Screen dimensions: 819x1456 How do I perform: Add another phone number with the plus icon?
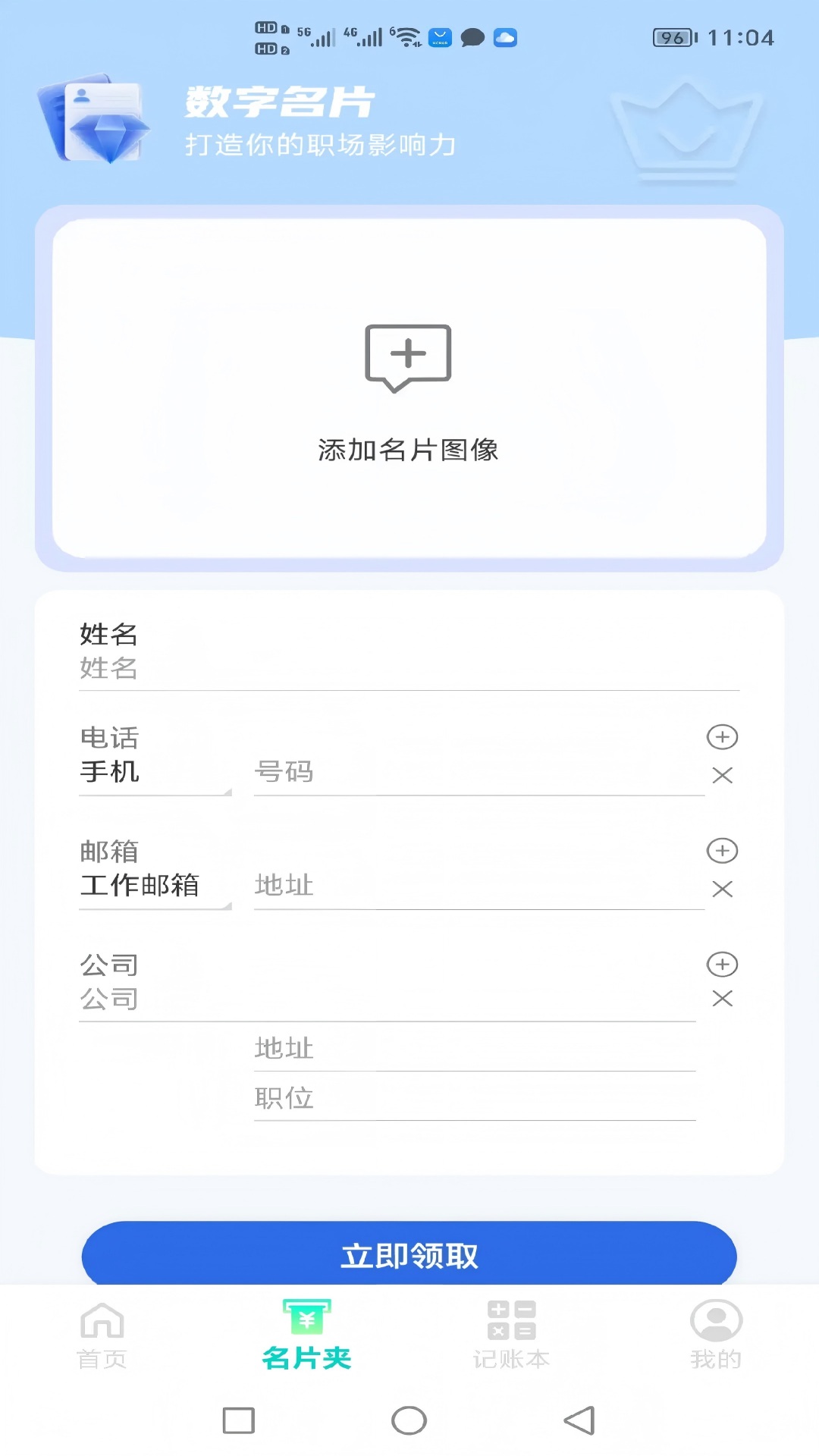pos(723,737)
